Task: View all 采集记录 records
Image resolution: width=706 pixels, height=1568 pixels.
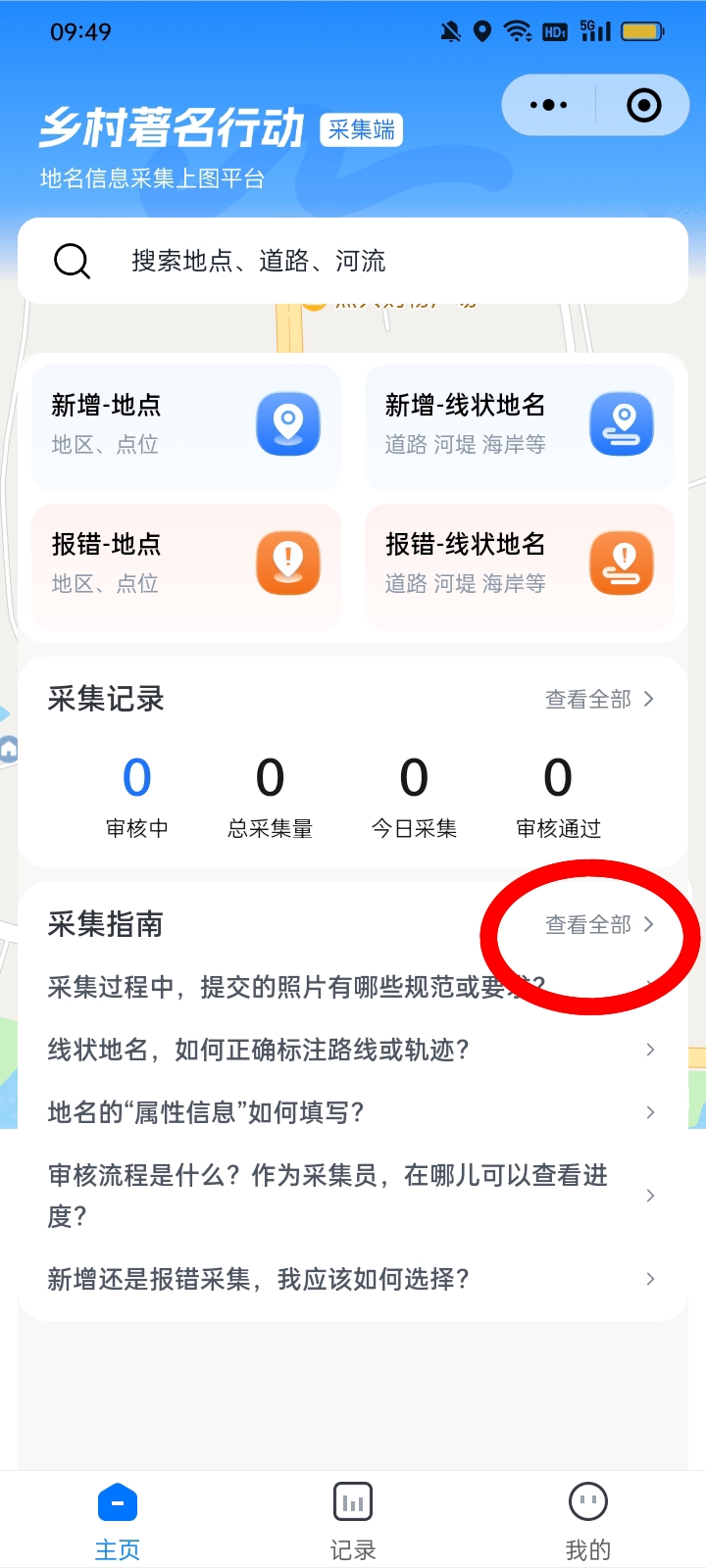Action: (599, 699)
